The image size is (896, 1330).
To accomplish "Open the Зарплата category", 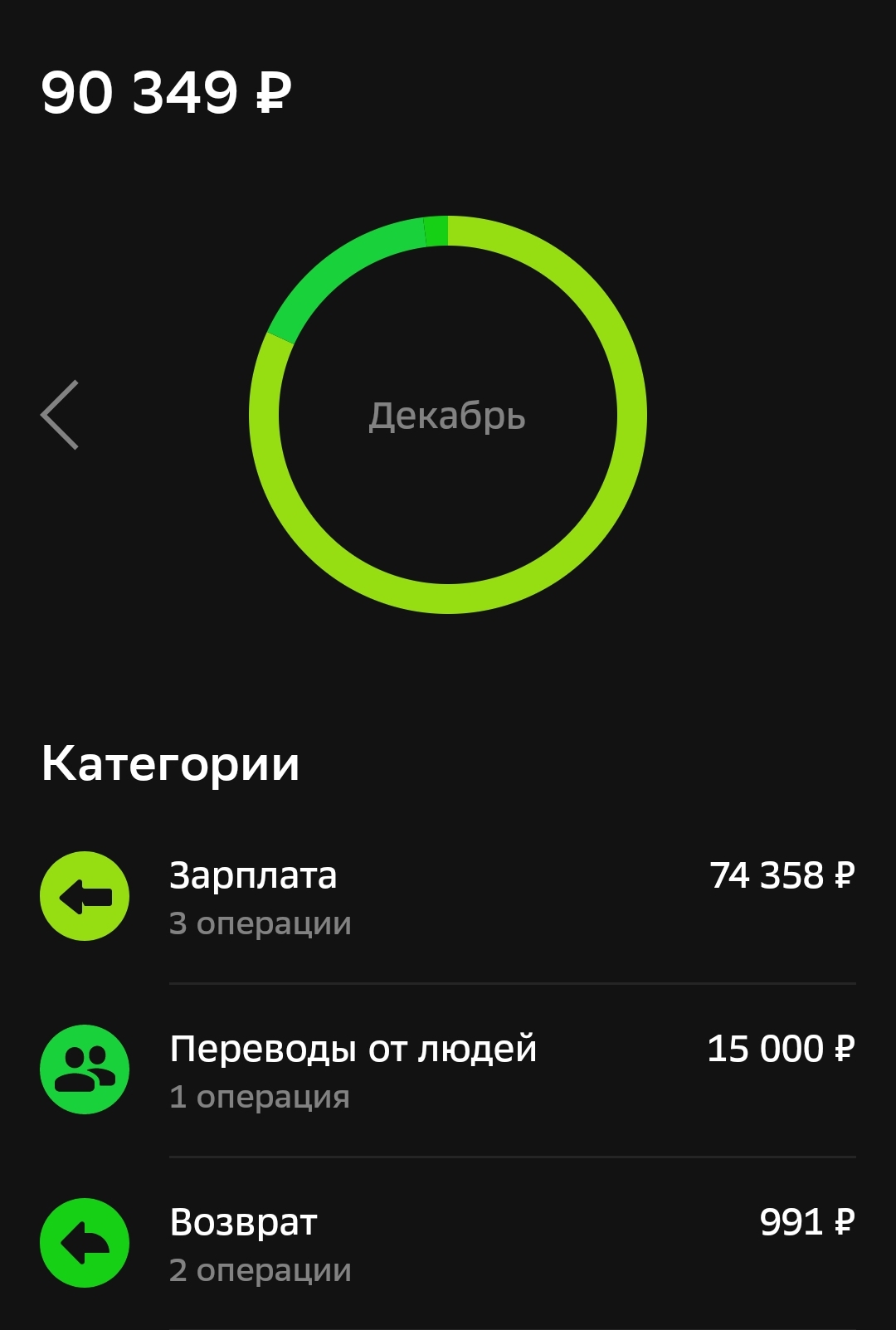I will [x=448, y=896].
